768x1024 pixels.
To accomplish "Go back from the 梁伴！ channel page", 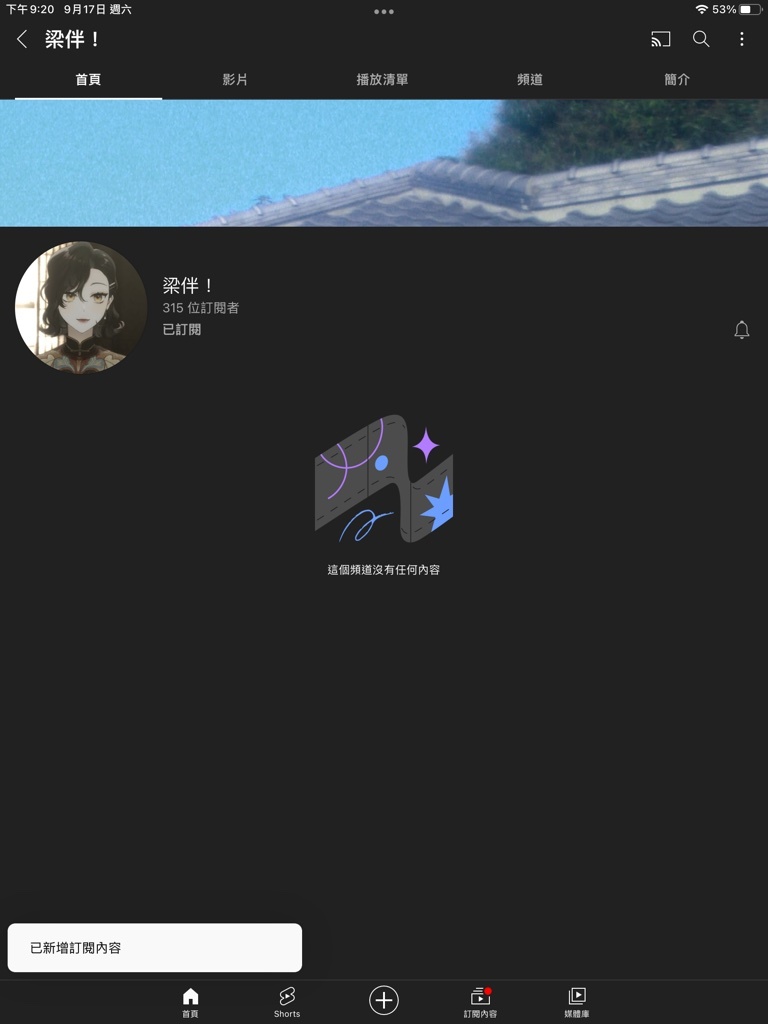I will (22, 40).
